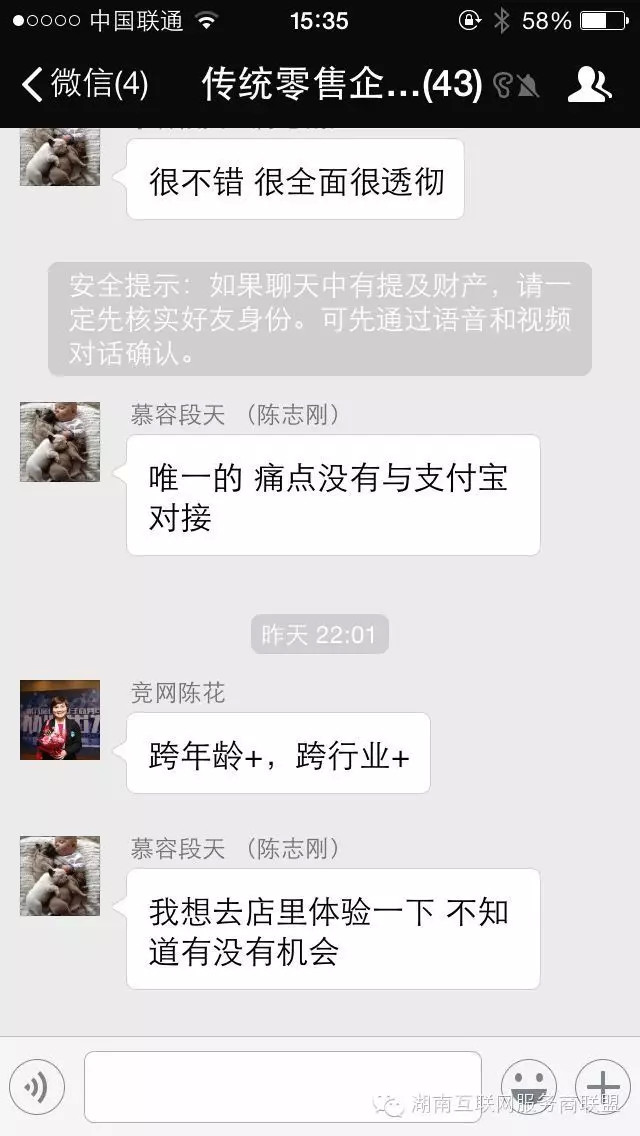This screenshot has height=1136, width=640.
Task: Open 竞网陈花's profile avatar
Action: [x=60, y=720]
